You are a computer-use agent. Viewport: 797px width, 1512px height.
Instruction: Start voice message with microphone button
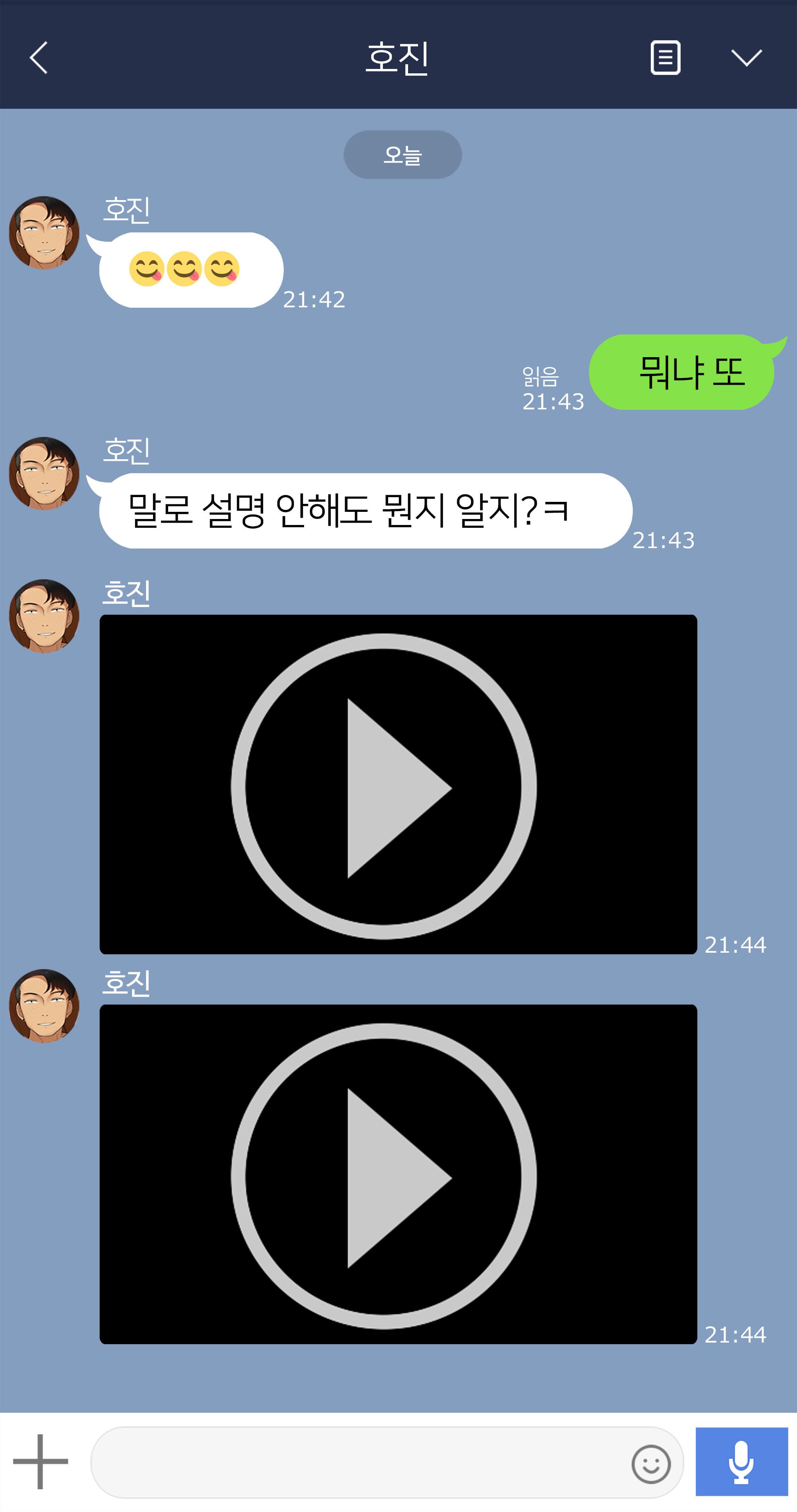point(741,1461)
